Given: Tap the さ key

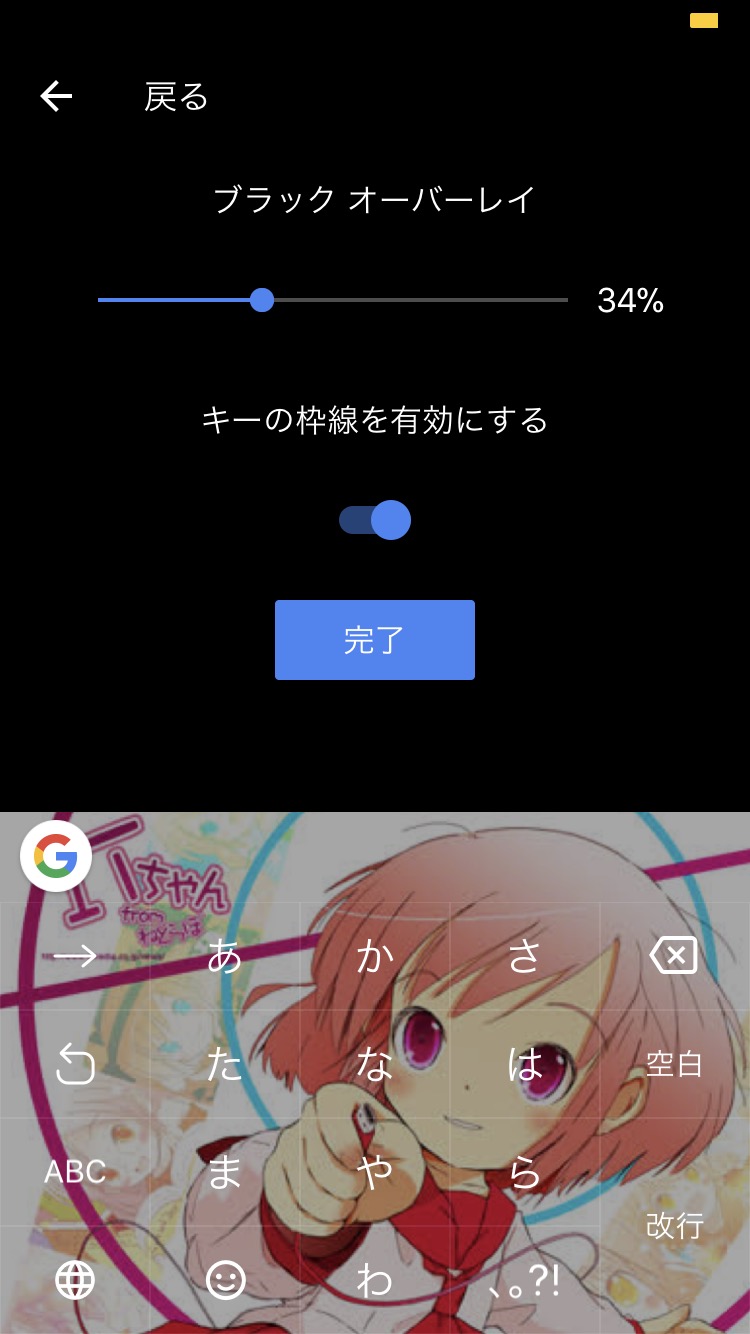Looking at the screenshot, I should (525, 957).
